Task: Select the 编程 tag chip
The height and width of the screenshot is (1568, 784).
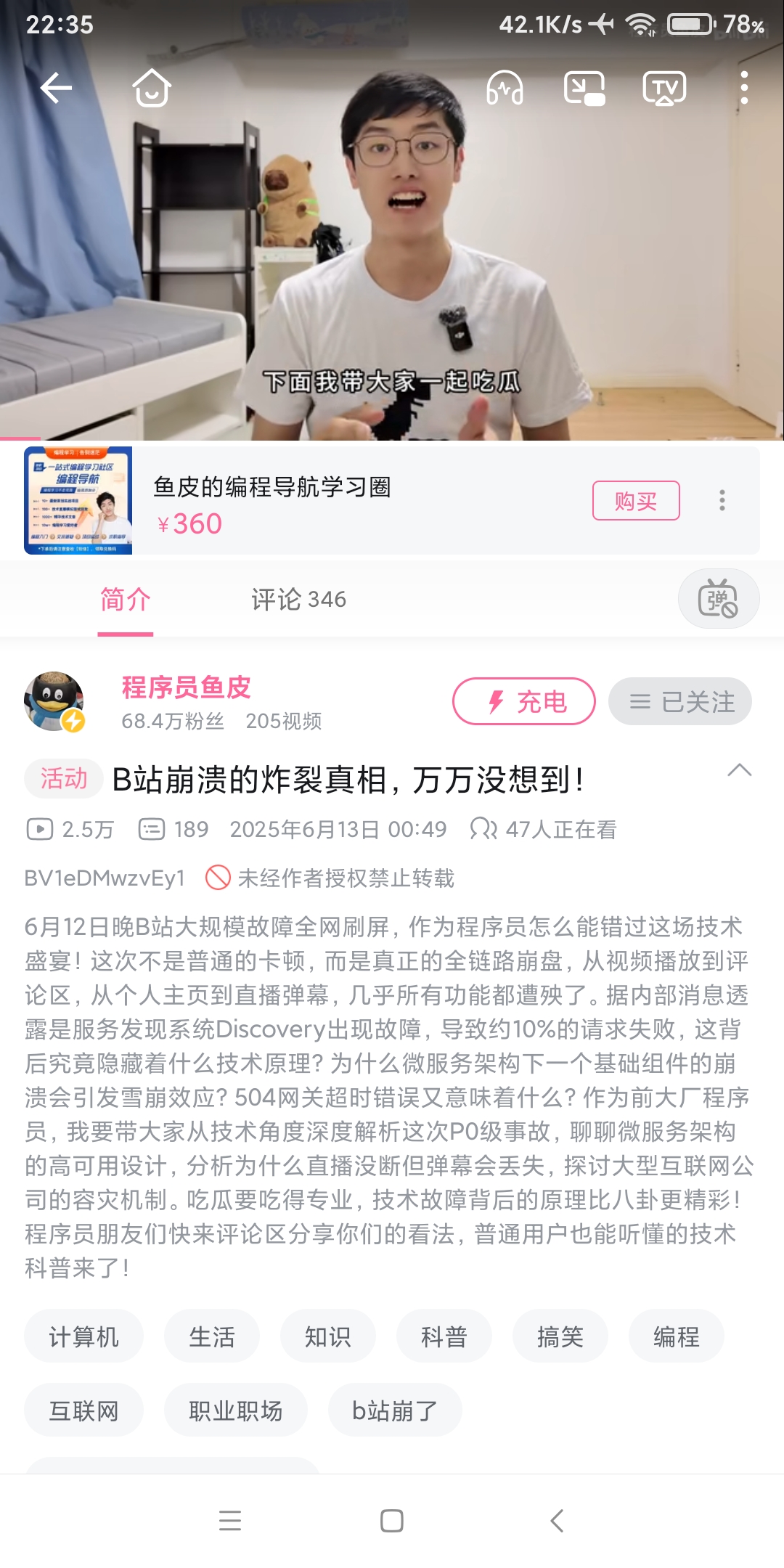Action: [676, 1336]
